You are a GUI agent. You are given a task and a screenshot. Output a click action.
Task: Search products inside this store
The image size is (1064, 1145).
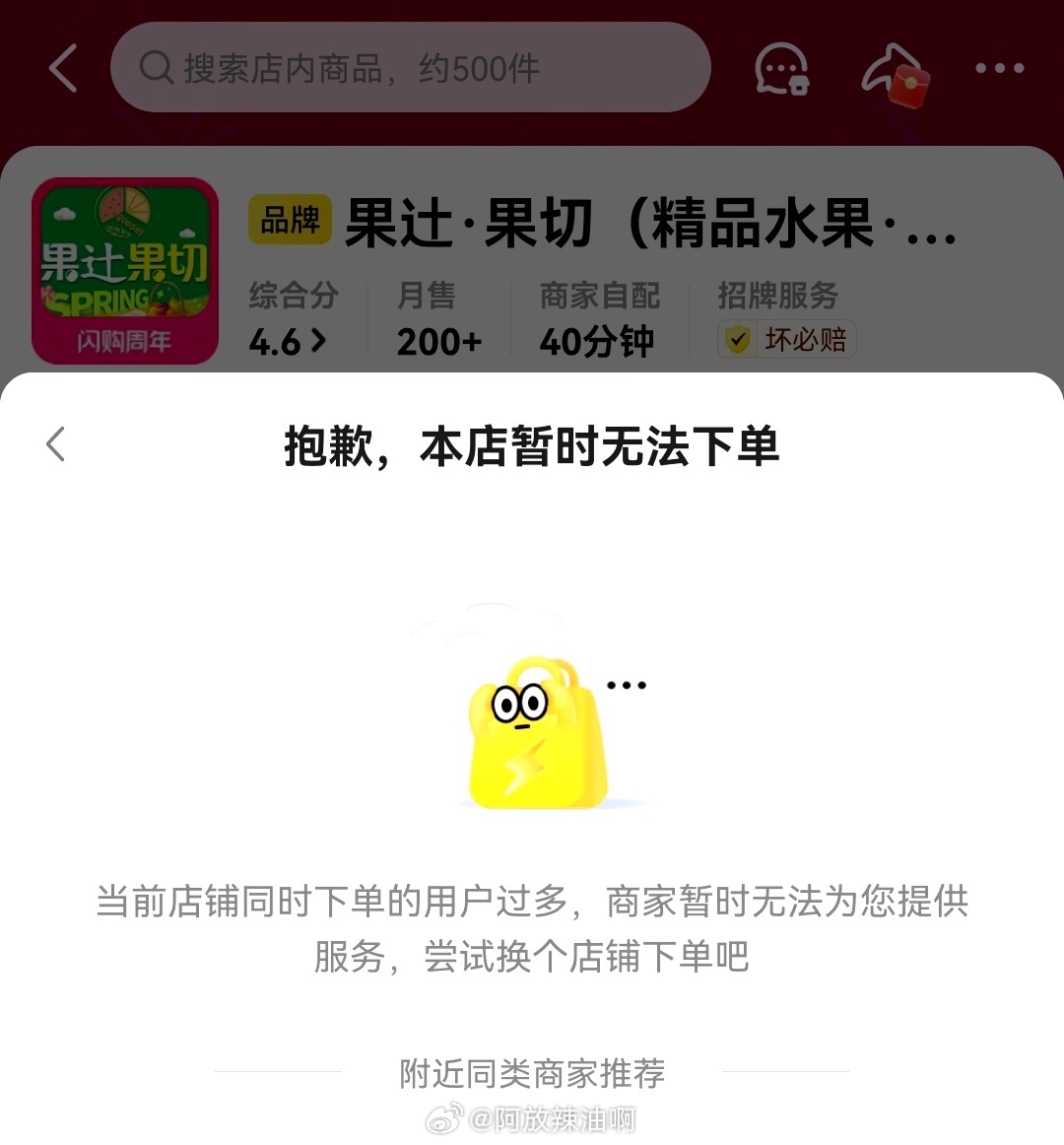tap(409, 68)
